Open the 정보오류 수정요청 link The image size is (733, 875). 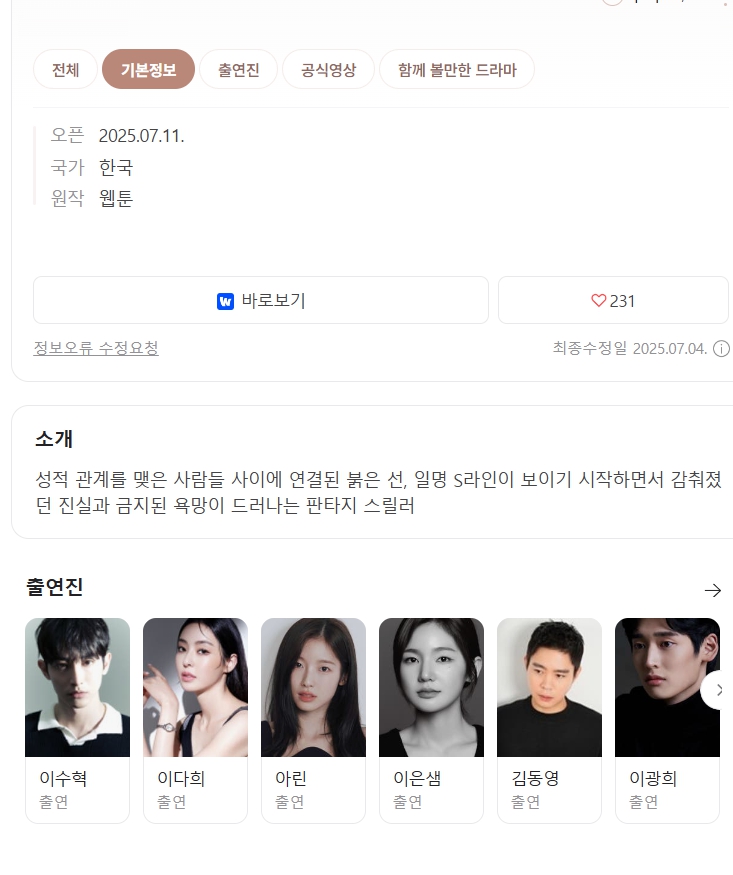point(96,348)
